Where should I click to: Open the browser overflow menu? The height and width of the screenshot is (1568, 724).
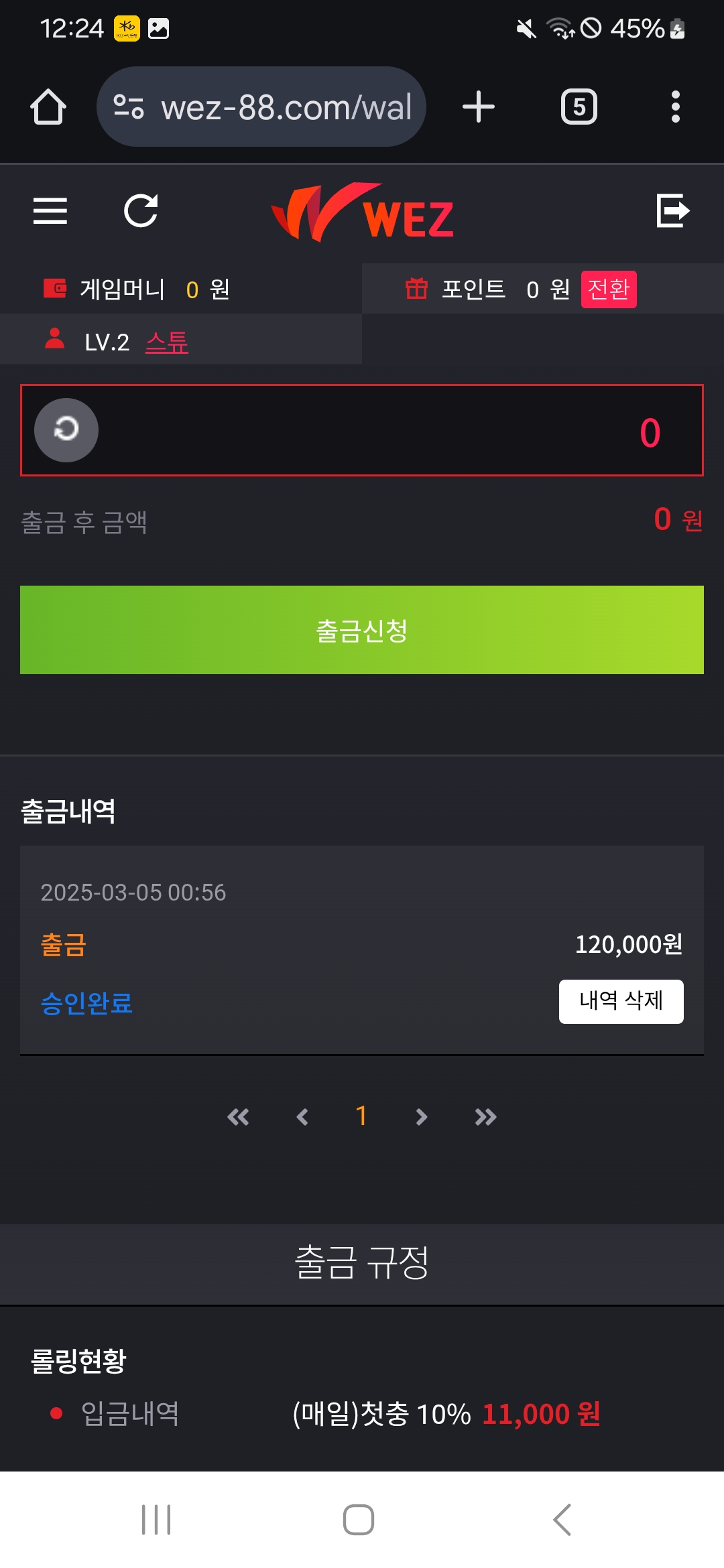pyautogui.click(x=675, y=107)
